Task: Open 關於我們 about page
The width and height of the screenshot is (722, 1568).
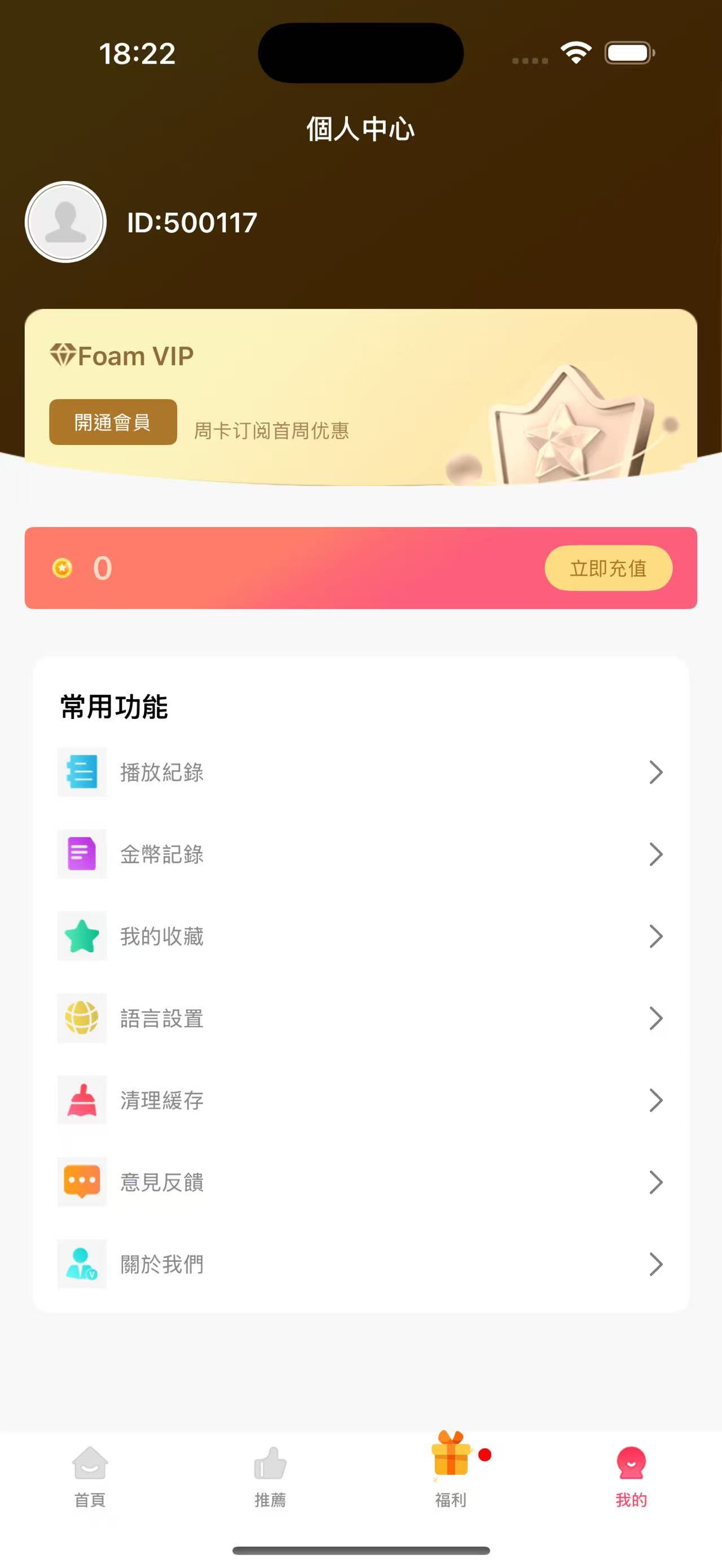Action: point(359,1264)
